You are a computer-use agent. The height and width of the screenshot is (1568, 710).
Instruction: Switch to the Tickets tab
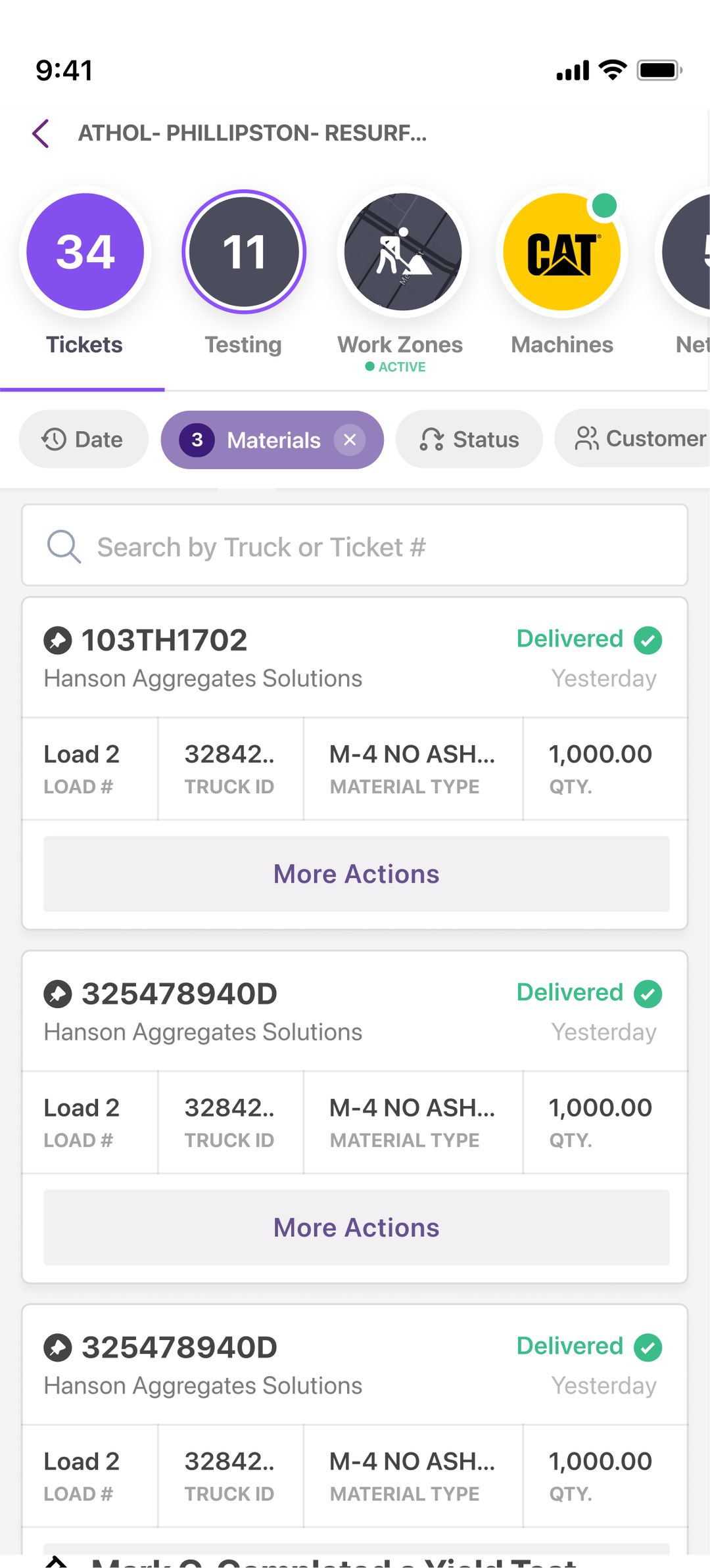(x=84, y=344)
